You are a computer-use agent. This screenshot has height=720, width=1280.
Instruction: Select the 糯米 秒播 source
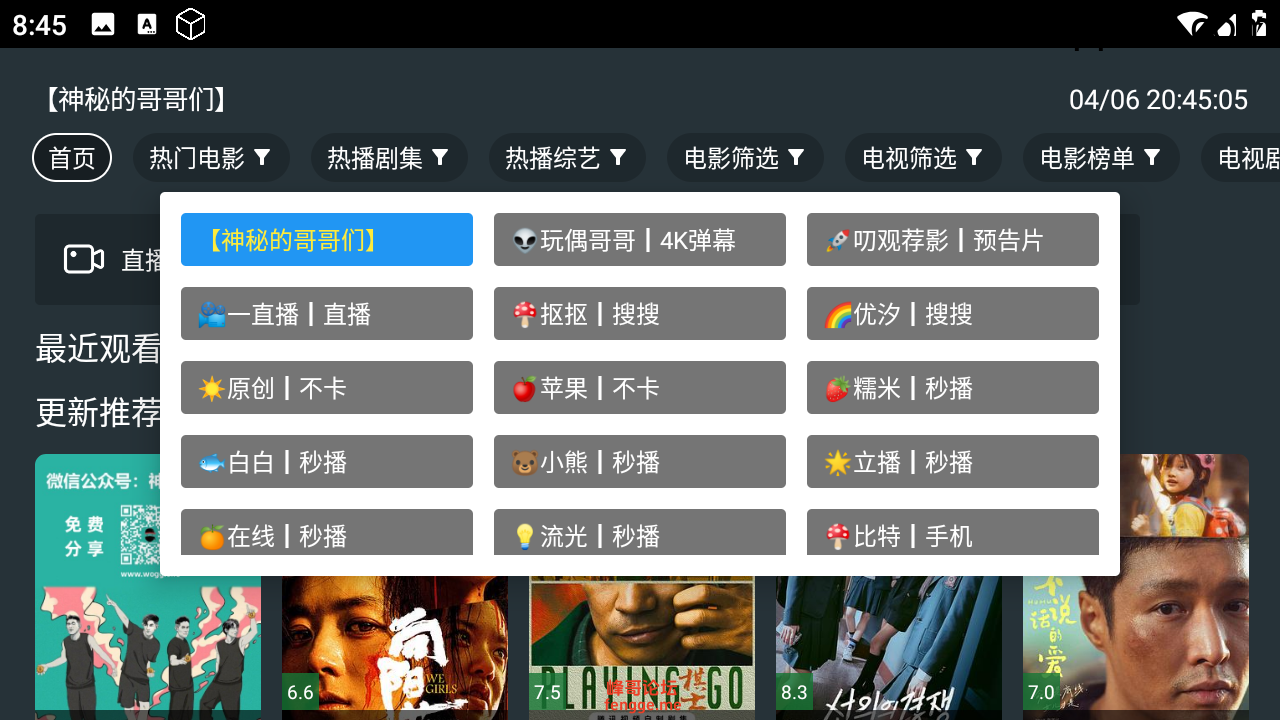[952, 388]
